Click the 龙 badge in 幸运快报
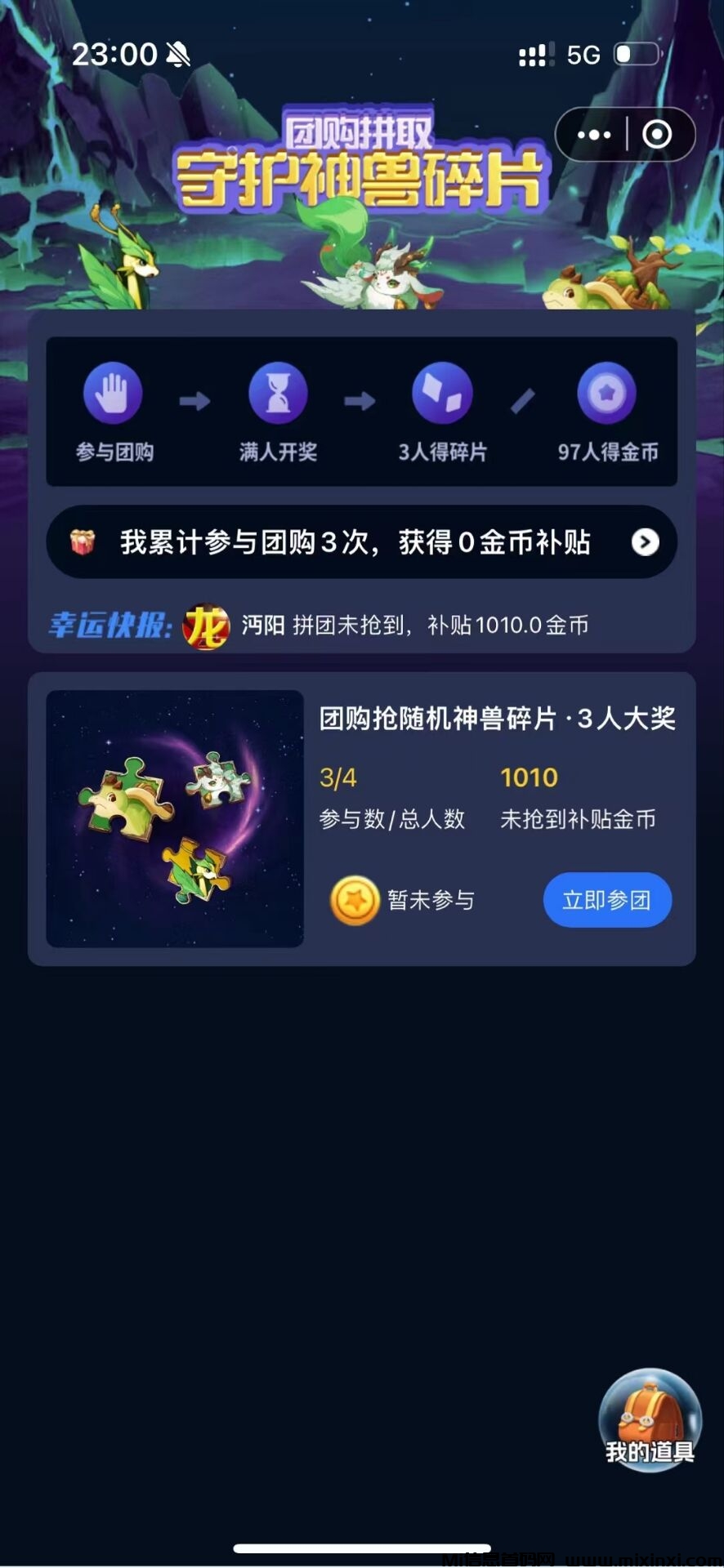Image resolution: width=724 pixels, height=1568 pixels. [204, 624]
